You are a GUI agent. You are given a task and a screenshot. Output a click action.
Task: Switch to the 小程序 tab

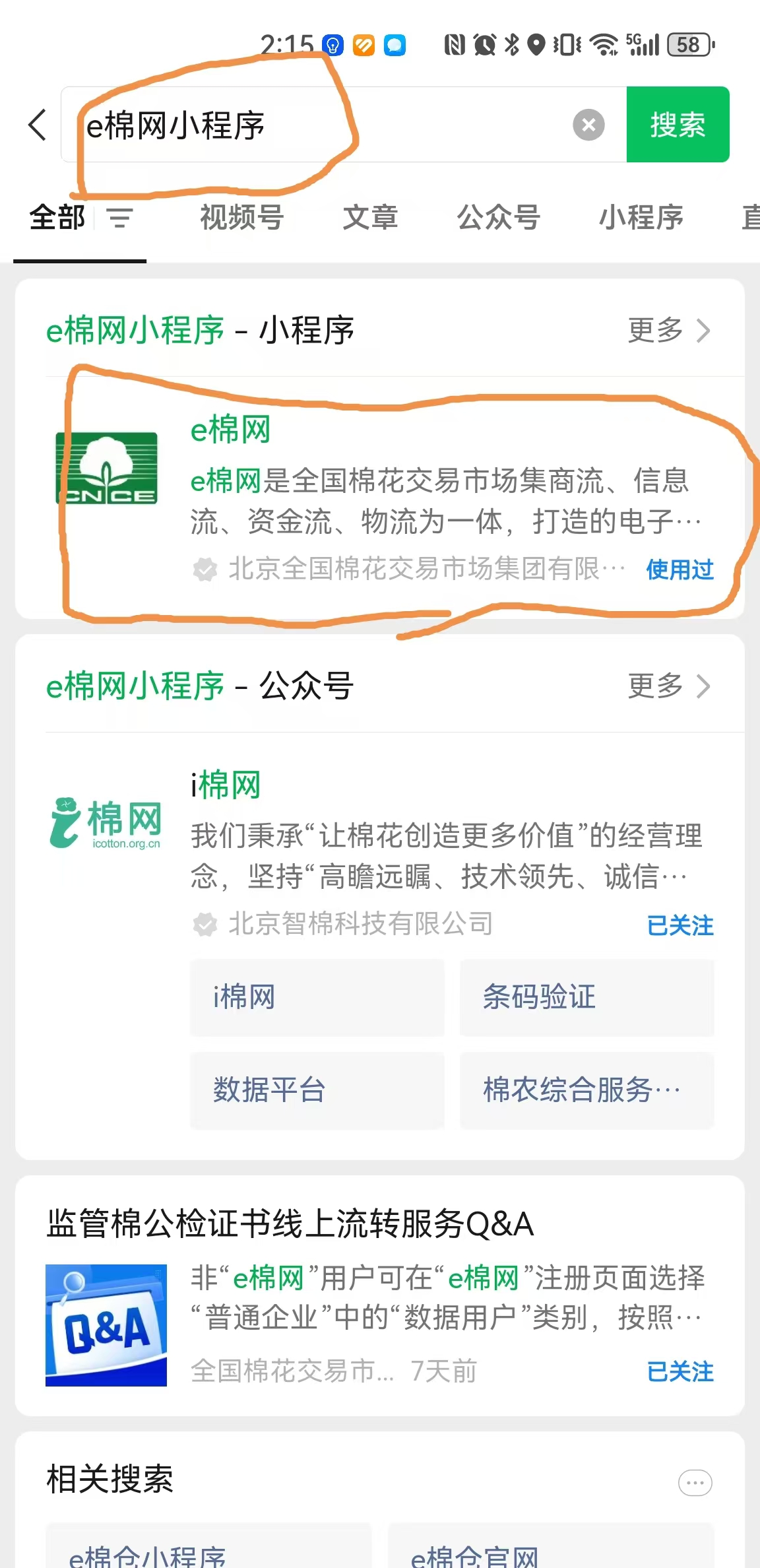pos(641,218)
